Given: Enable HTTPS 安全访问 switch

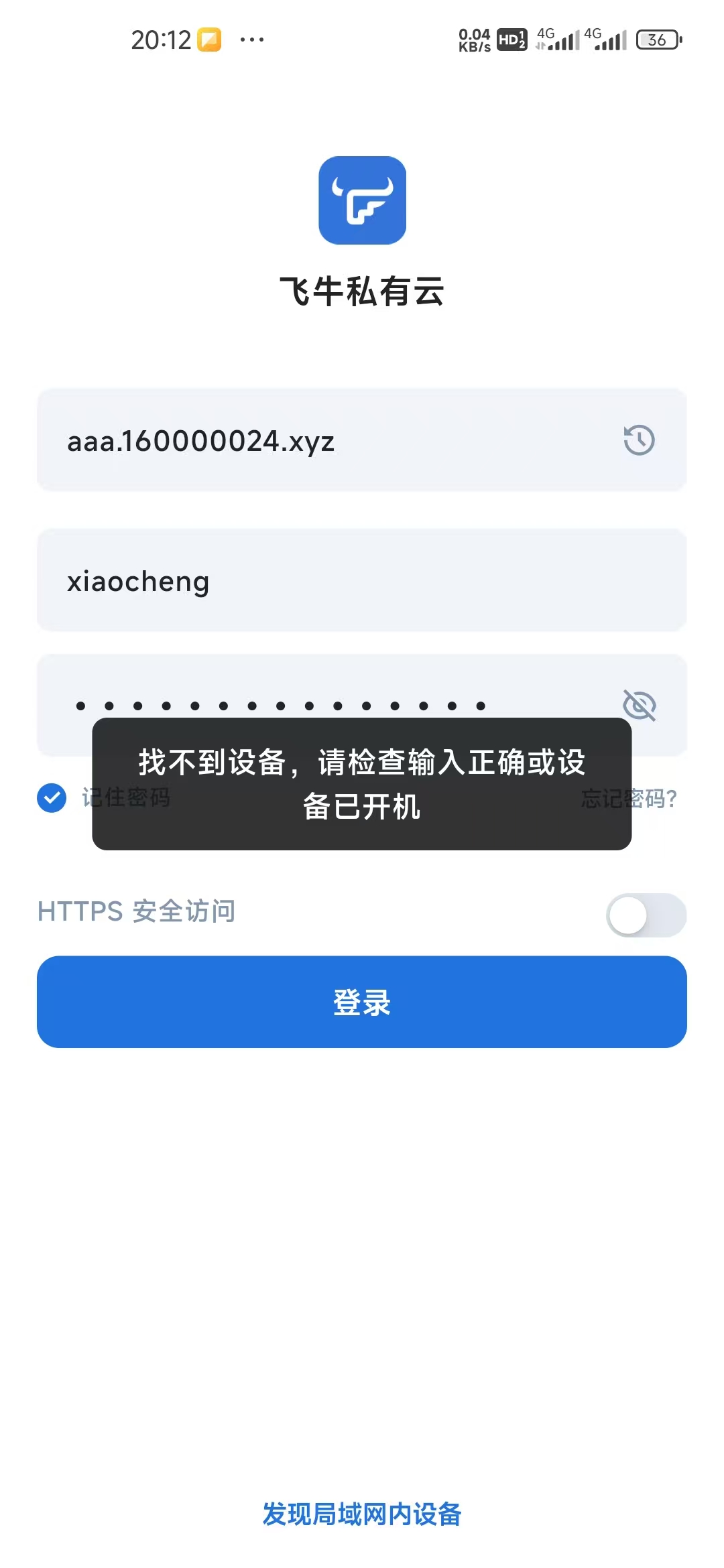Looking at the screenshot, I should coord(646,915).
